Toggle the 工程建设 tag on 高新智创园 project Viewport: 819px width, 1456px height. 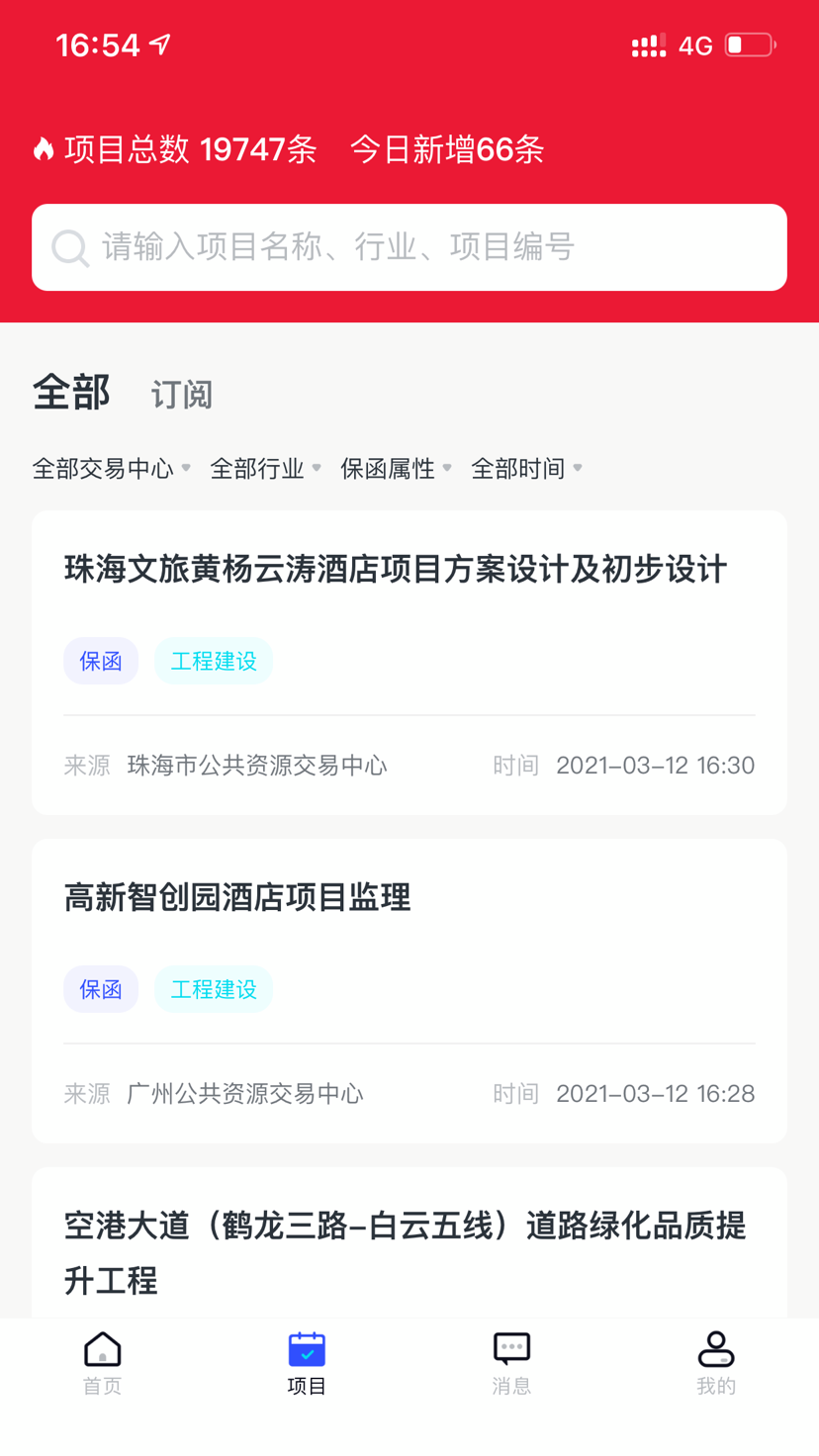point(213,988)
